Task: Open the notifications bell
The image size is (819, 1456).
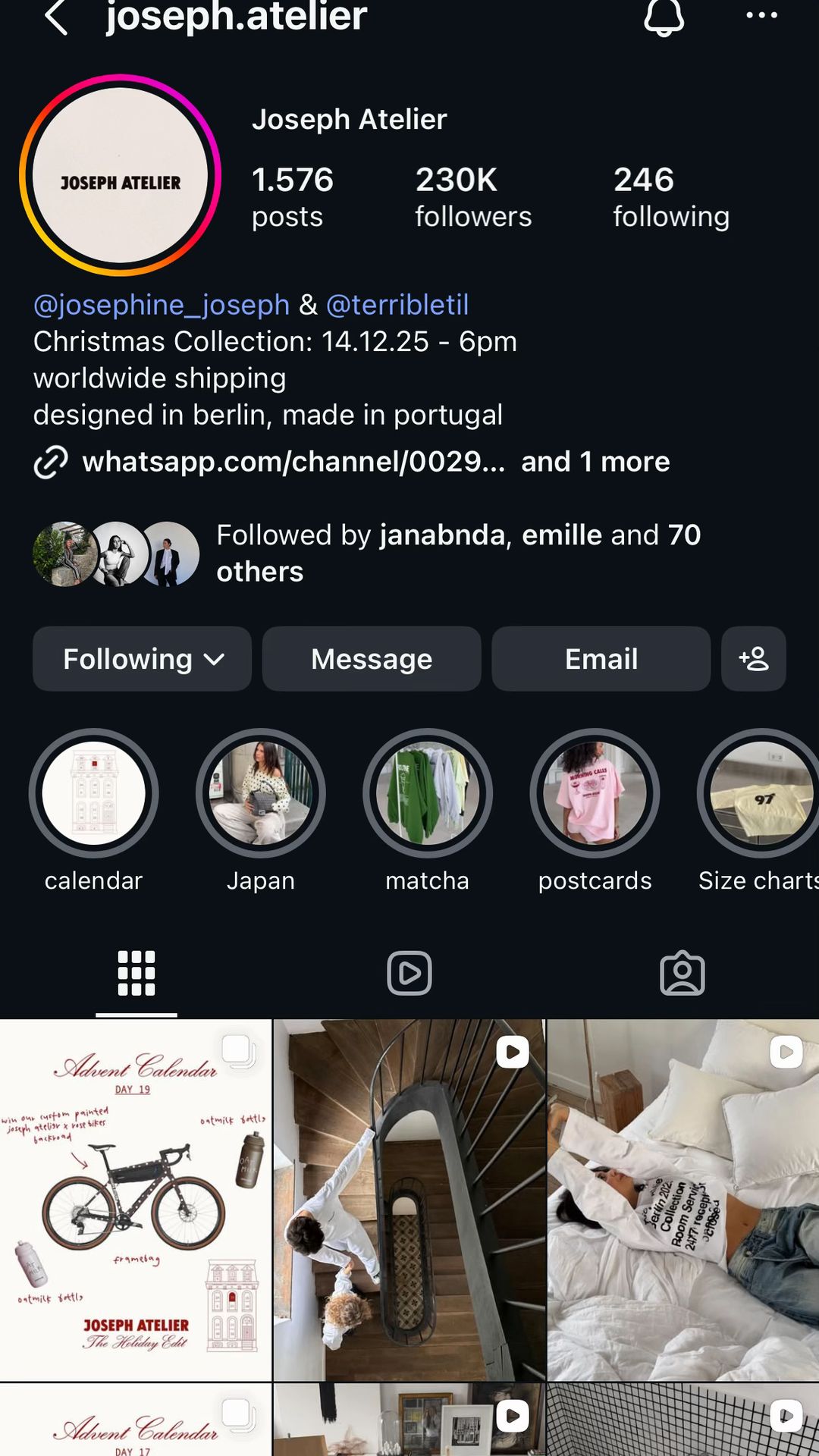Action: (x=664, y=17)
